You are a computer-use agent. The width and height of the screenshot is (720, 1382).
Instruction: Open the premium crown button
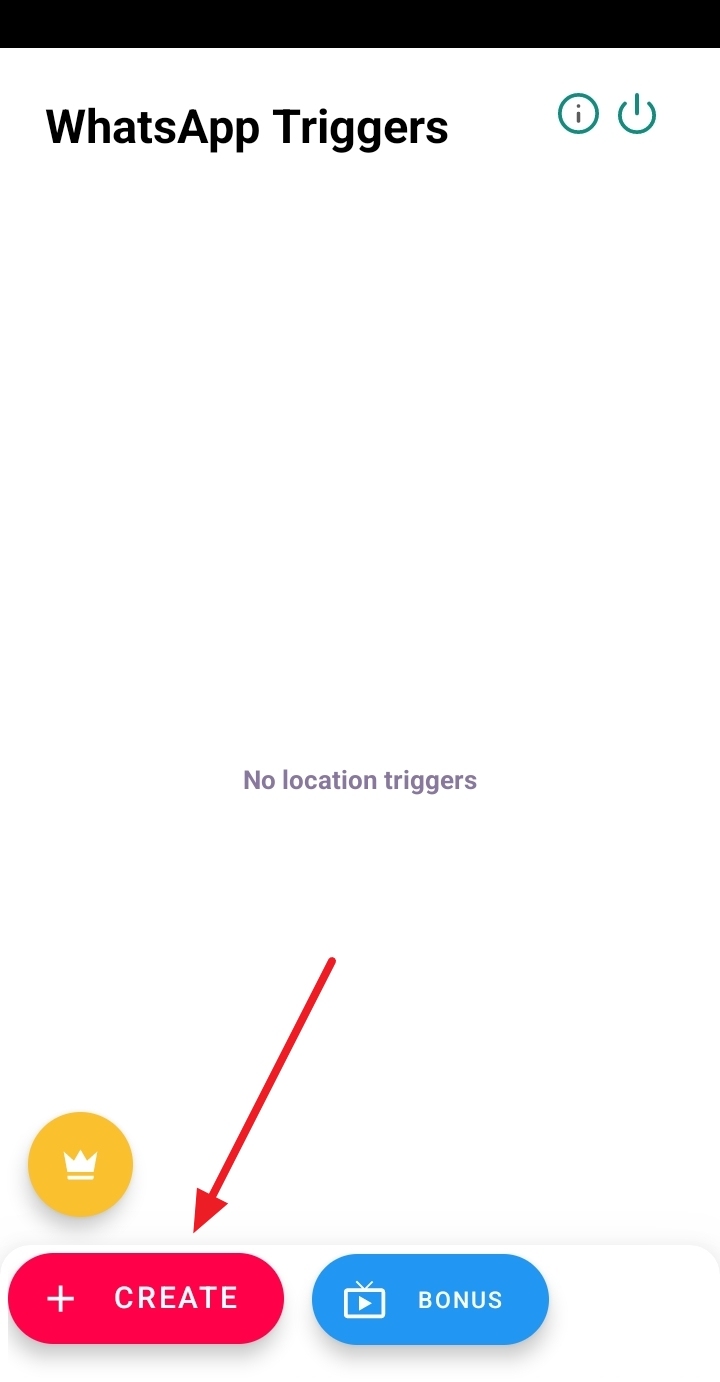[80, 1164]
